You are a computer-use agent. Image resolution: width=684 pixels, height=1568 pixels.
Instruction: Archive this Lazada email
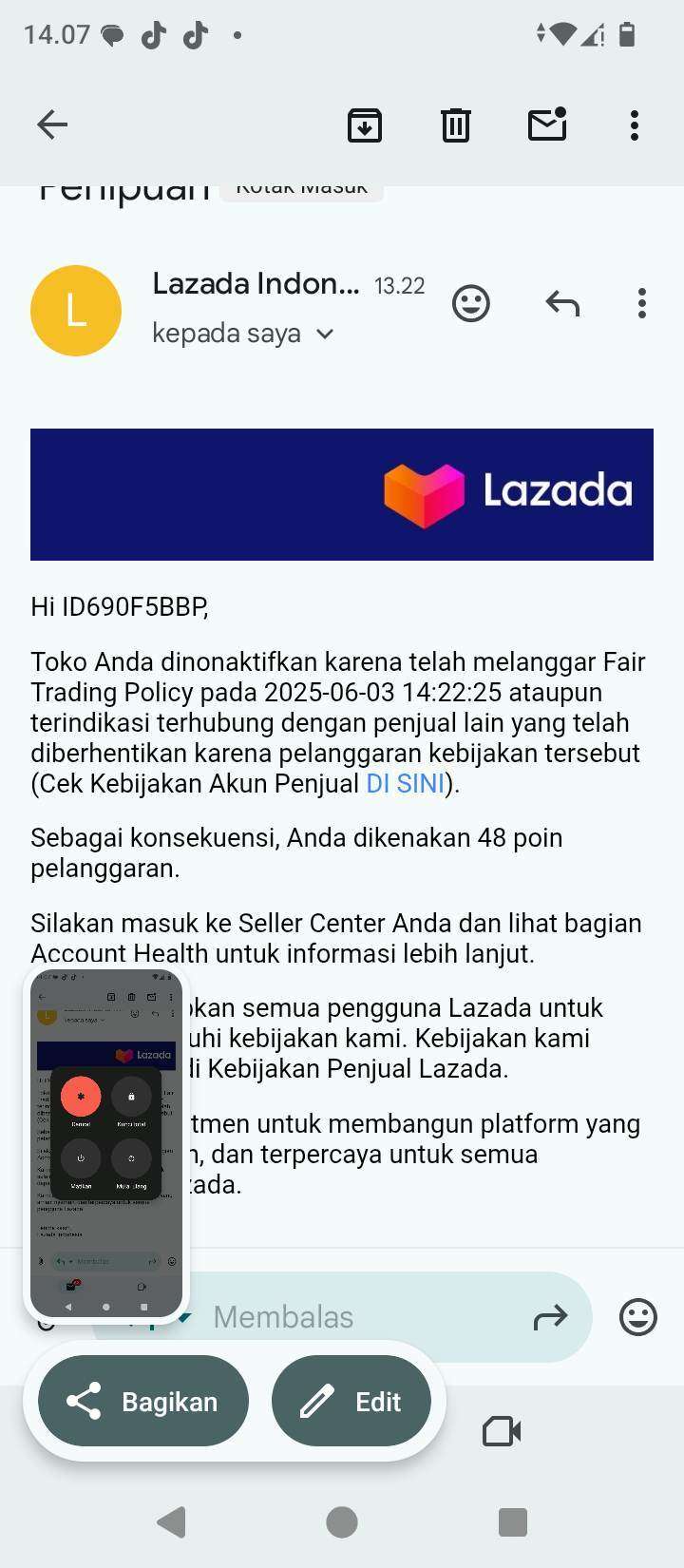(365, 124)
